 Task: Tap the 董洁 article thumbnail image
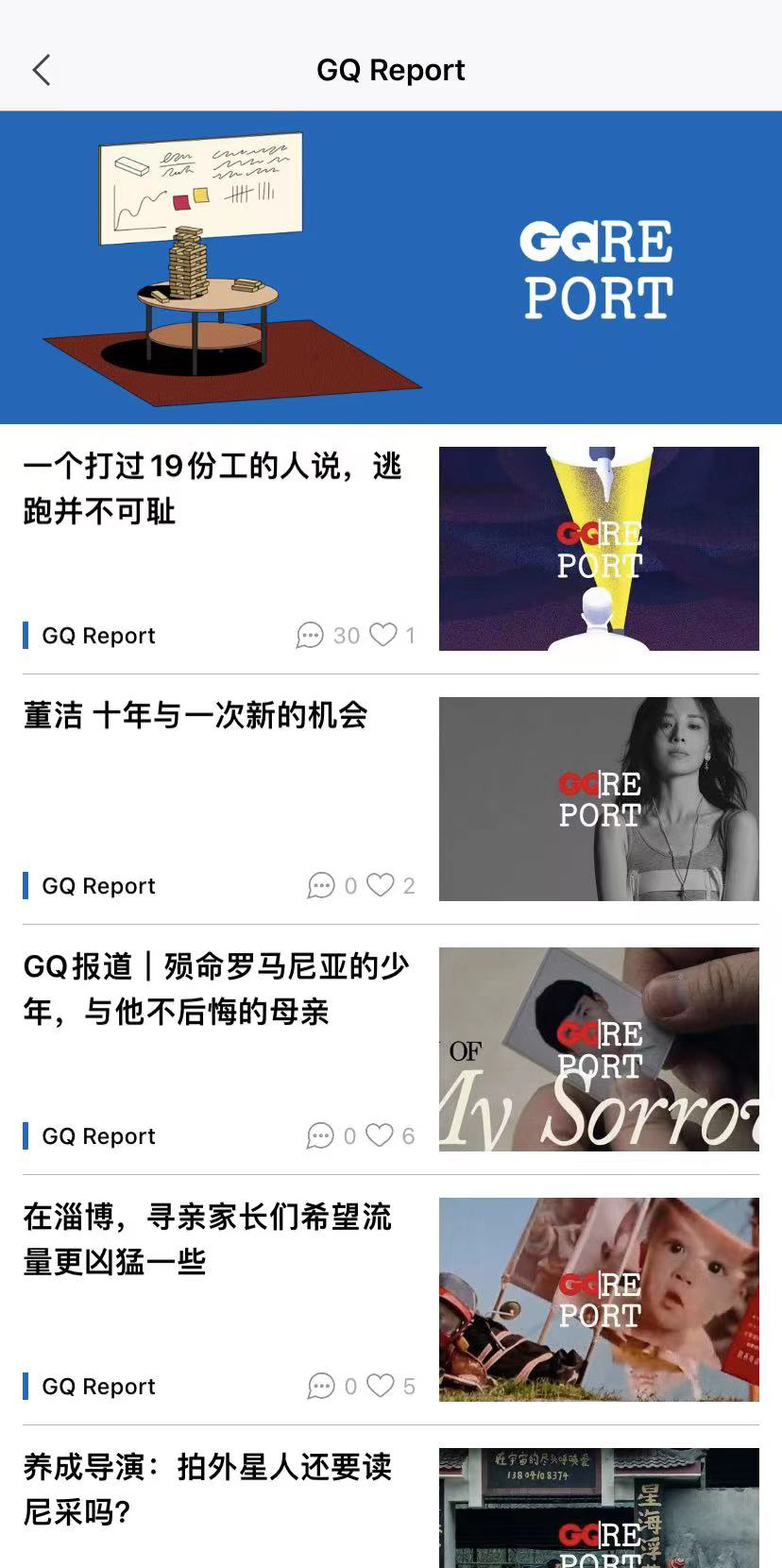(x=599, y=799)
